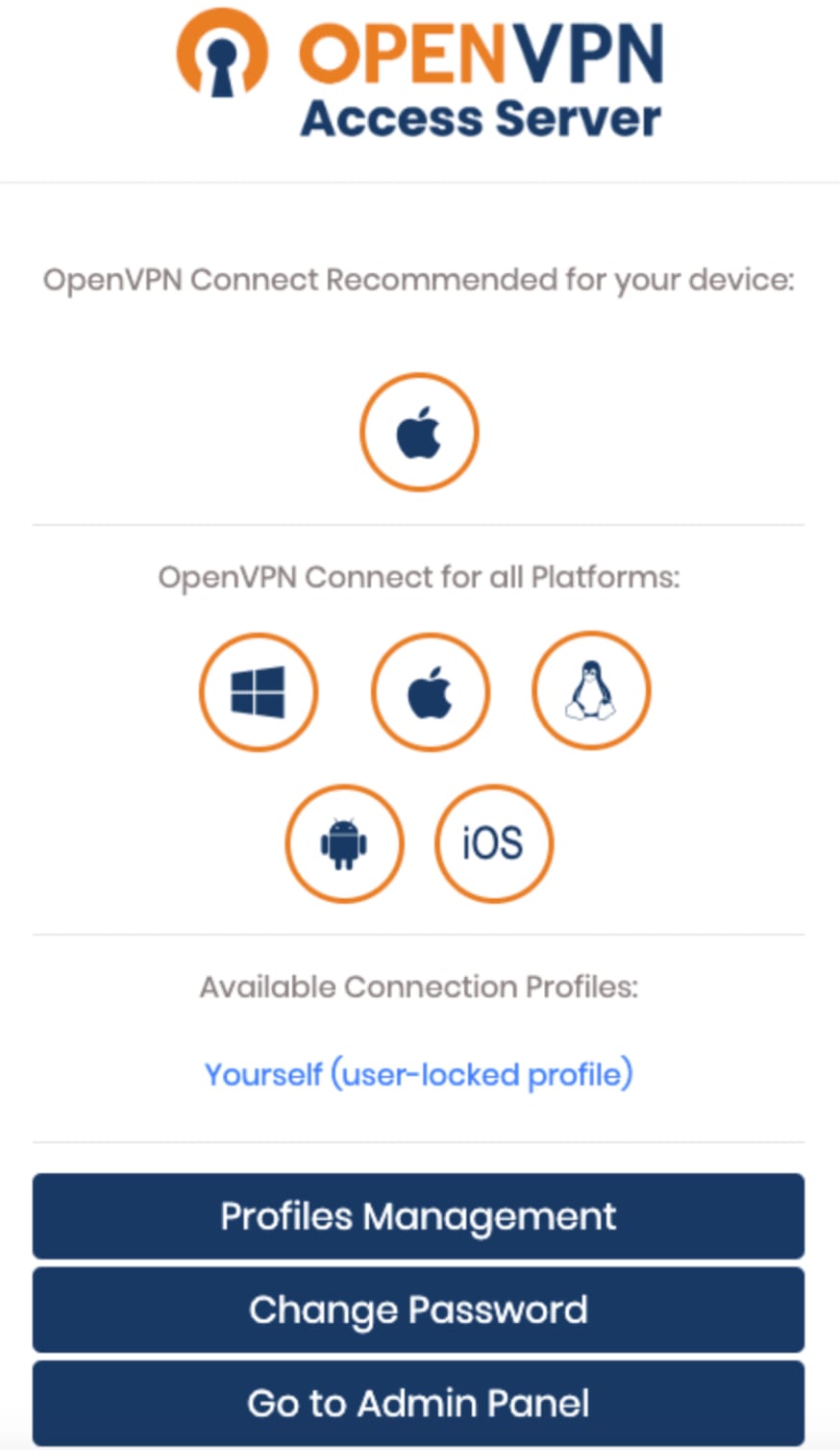Open the Linux download via the Tux icon
The width and height of the screenshot is (840, 1450).
(x=591, y=689)
